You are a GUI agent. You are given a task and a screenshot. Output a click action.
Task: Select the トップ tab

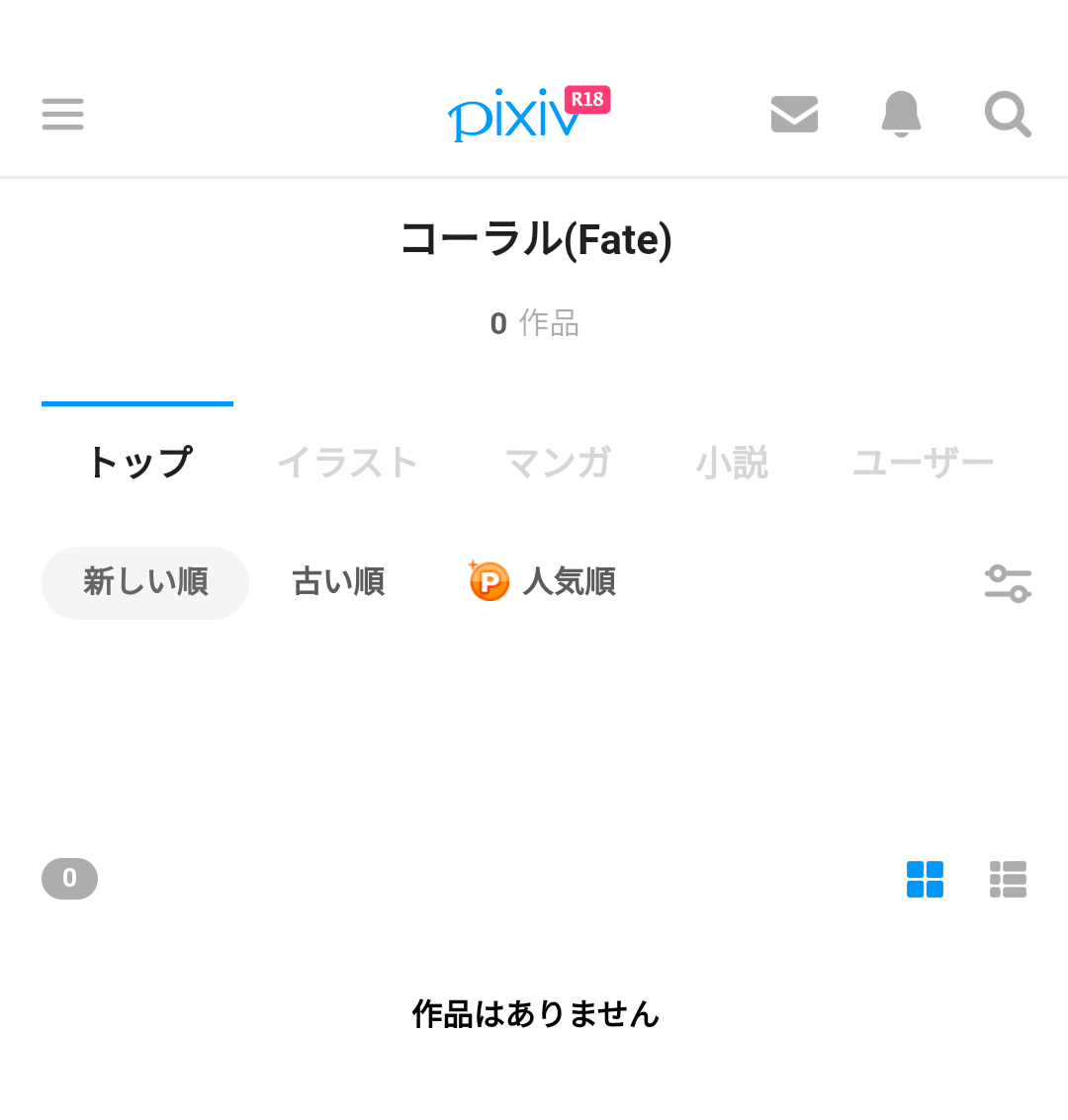tap(138, 463)
